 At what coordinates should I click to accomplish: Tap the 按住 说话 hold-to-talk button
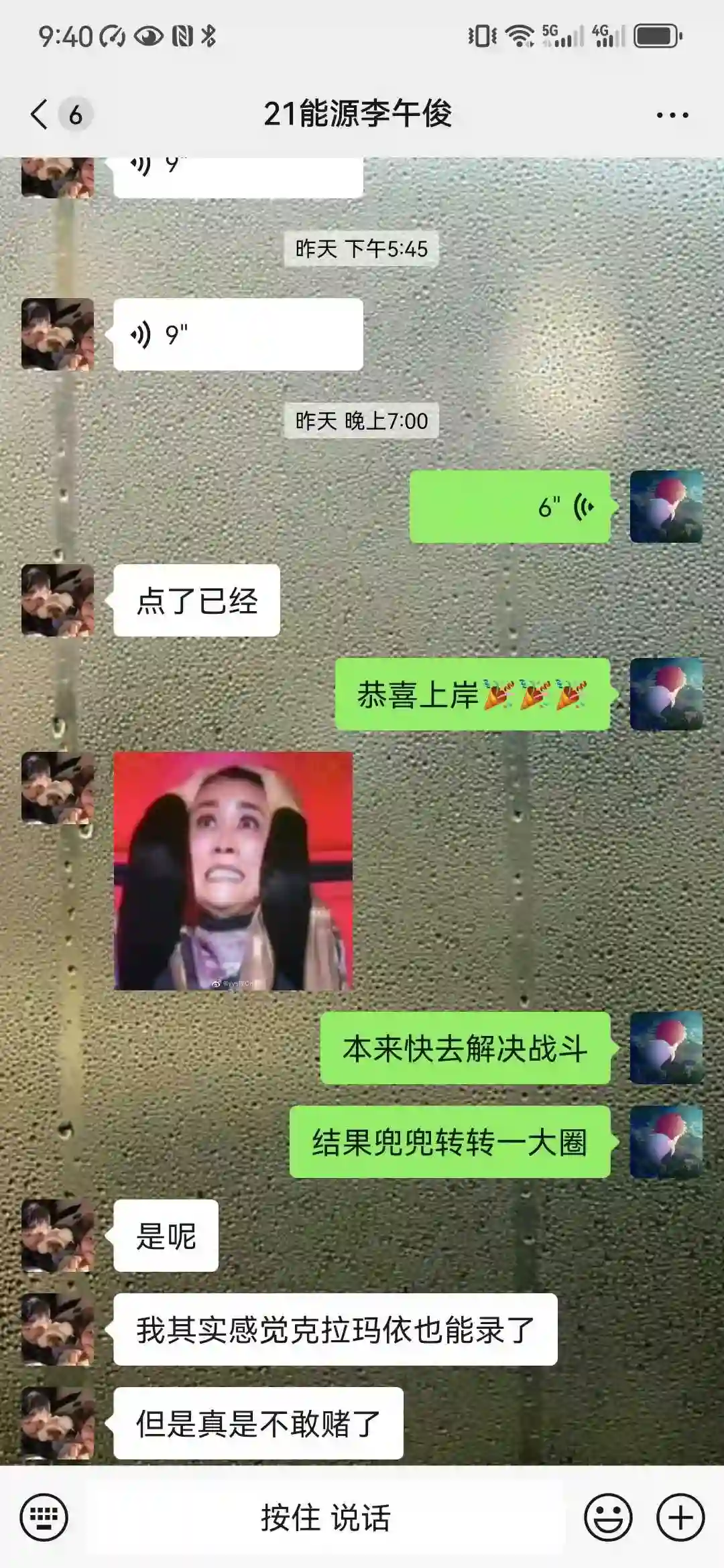tap(325, 1517)
